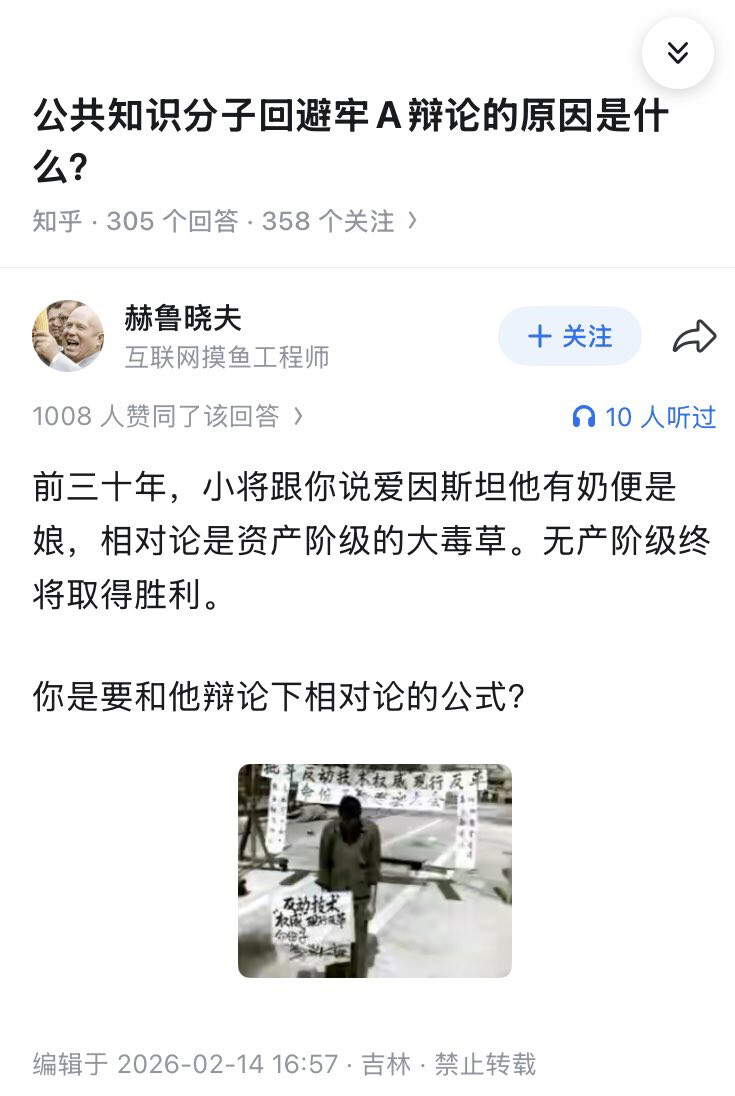
Task: Open 赫鲁晓夫's profile avatar
Action: pyautogui.click(x=68, y=336)
